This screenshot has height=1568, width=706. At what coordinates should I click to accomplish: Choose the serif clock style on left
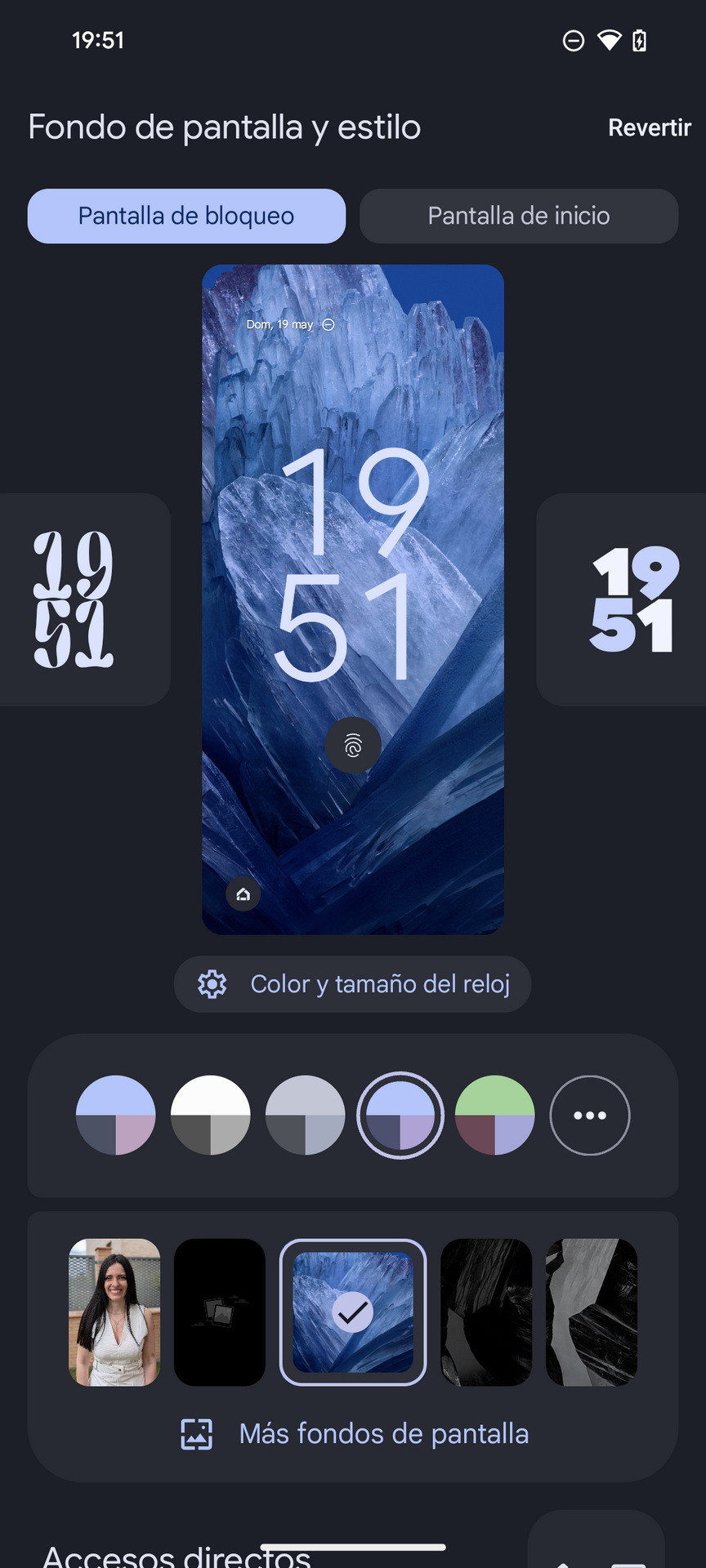pyautogui.click(x=83, y=599)
